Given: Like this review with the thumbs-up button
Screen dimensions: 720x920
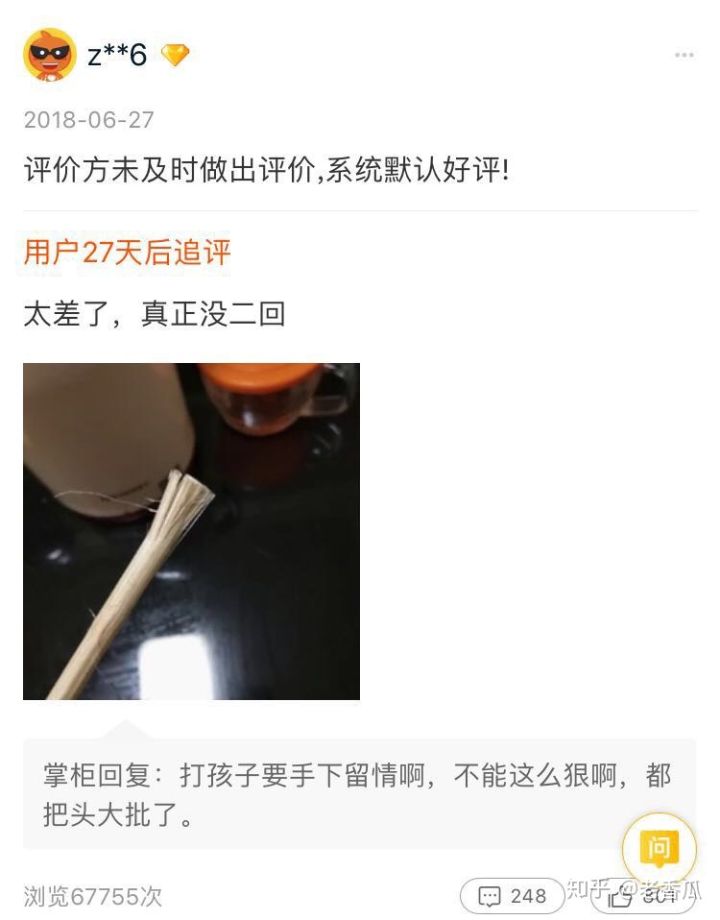Looking at the screenshot, I should click(x=641, y=895).
